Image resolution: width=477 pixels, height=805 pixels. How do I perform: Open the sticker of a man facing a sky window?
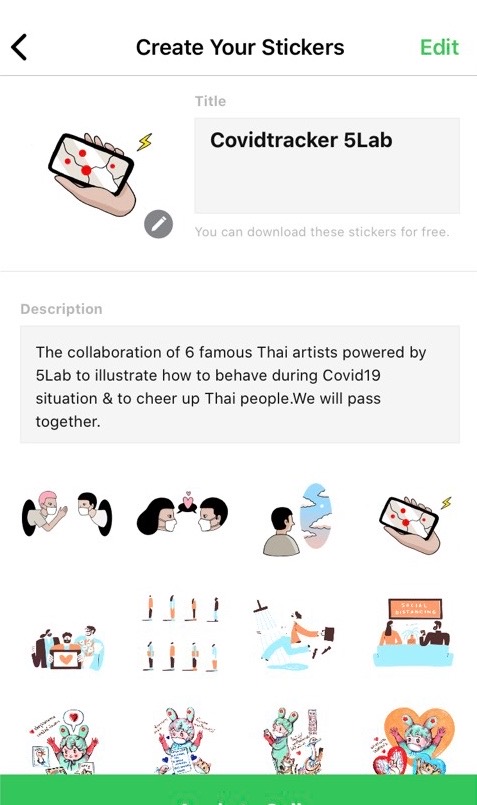point(297,519)
